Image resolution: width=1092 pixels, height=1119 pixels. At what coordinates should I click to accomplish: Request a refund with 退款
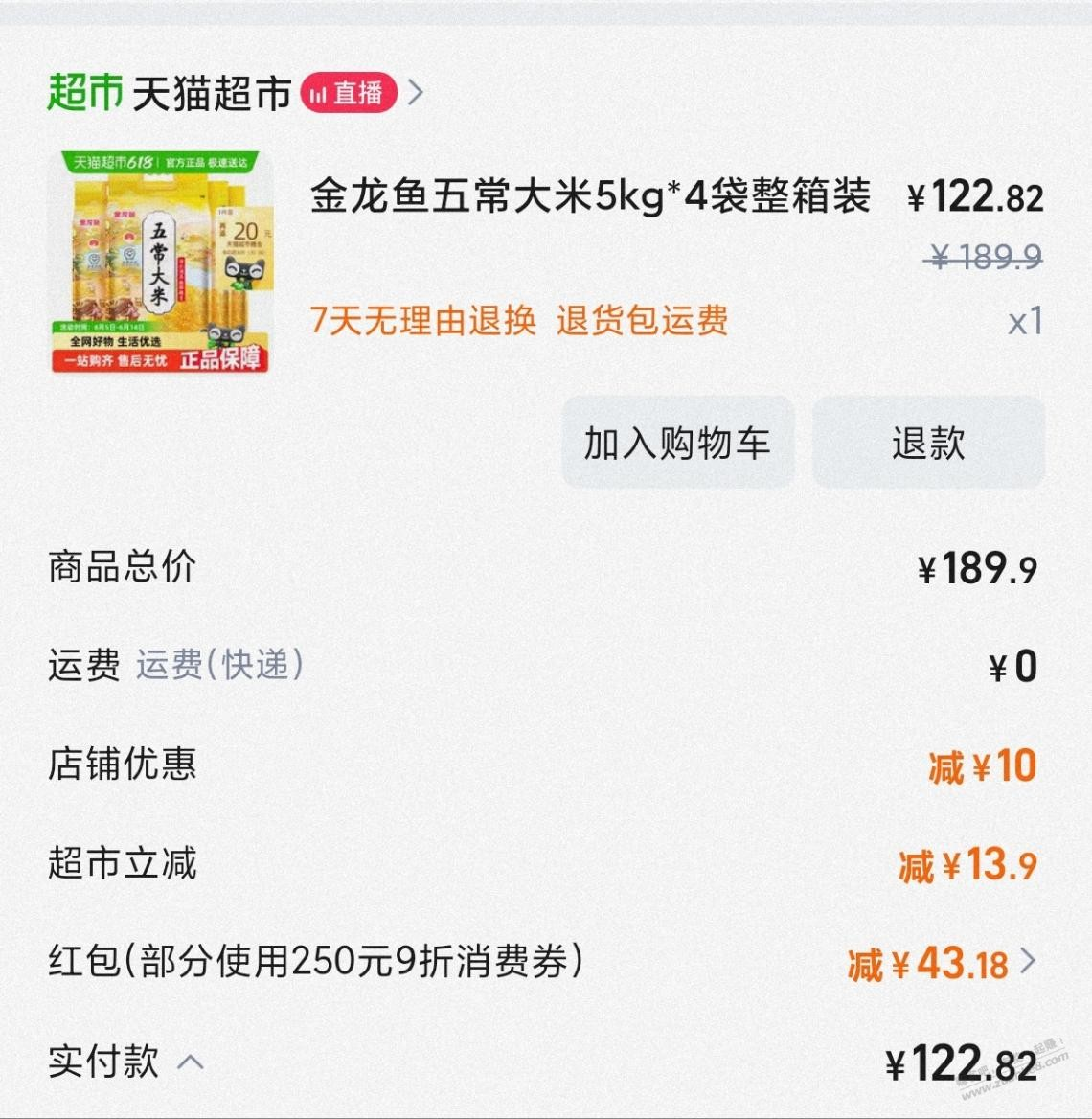[x=927, y=444]
